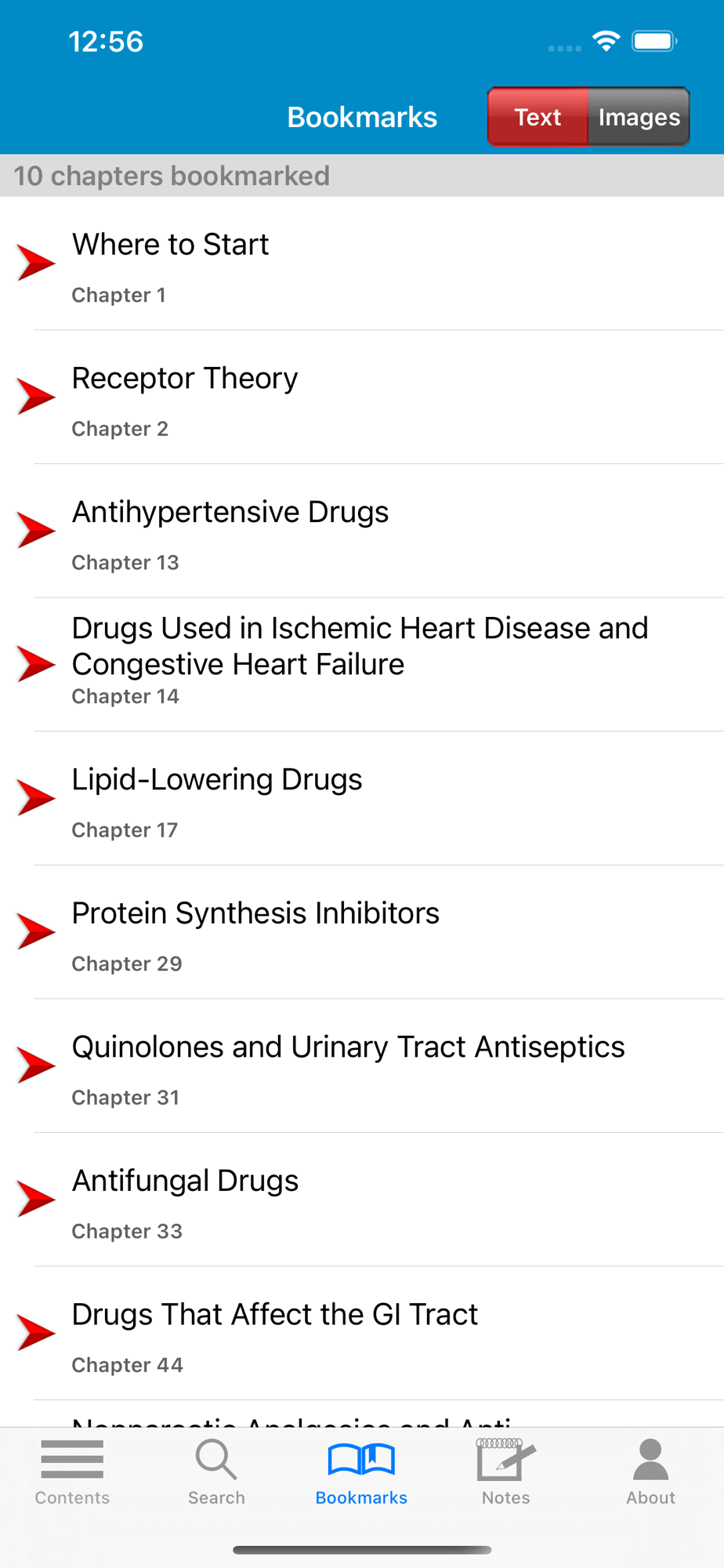The width and height of the screenshot is (724, 1568).
Task: Open Quinolones and Urinary Tract Antiseptics
Action: (362, 1066)
